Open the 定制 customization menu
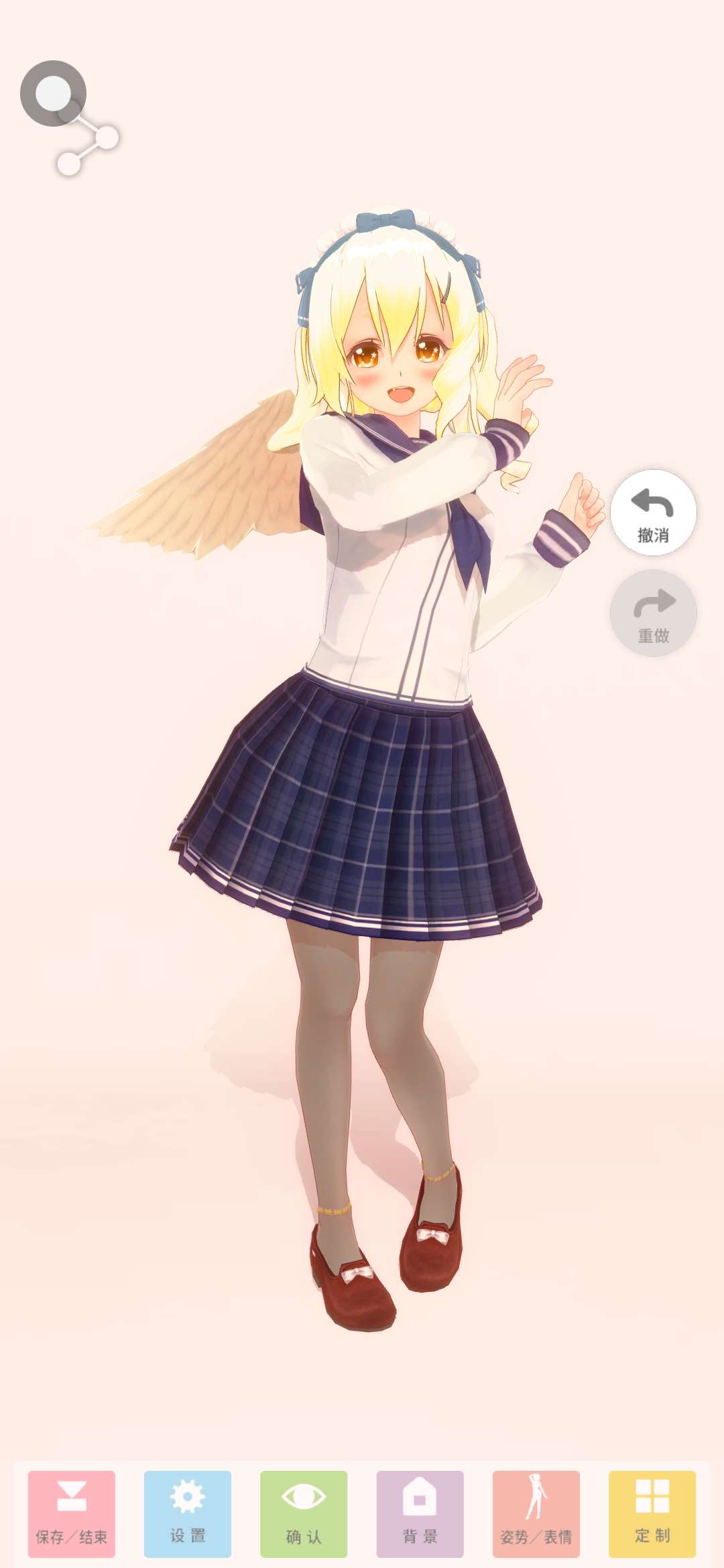This screenshot has height=1568, width=724. pos(652,1513)
